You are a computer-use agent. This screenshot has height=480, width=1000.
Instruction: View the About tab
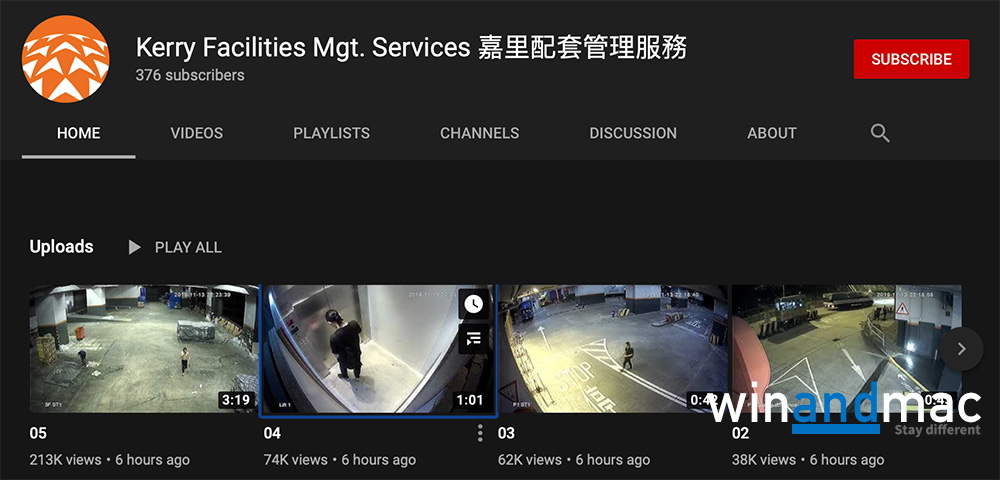pos(771,133)
